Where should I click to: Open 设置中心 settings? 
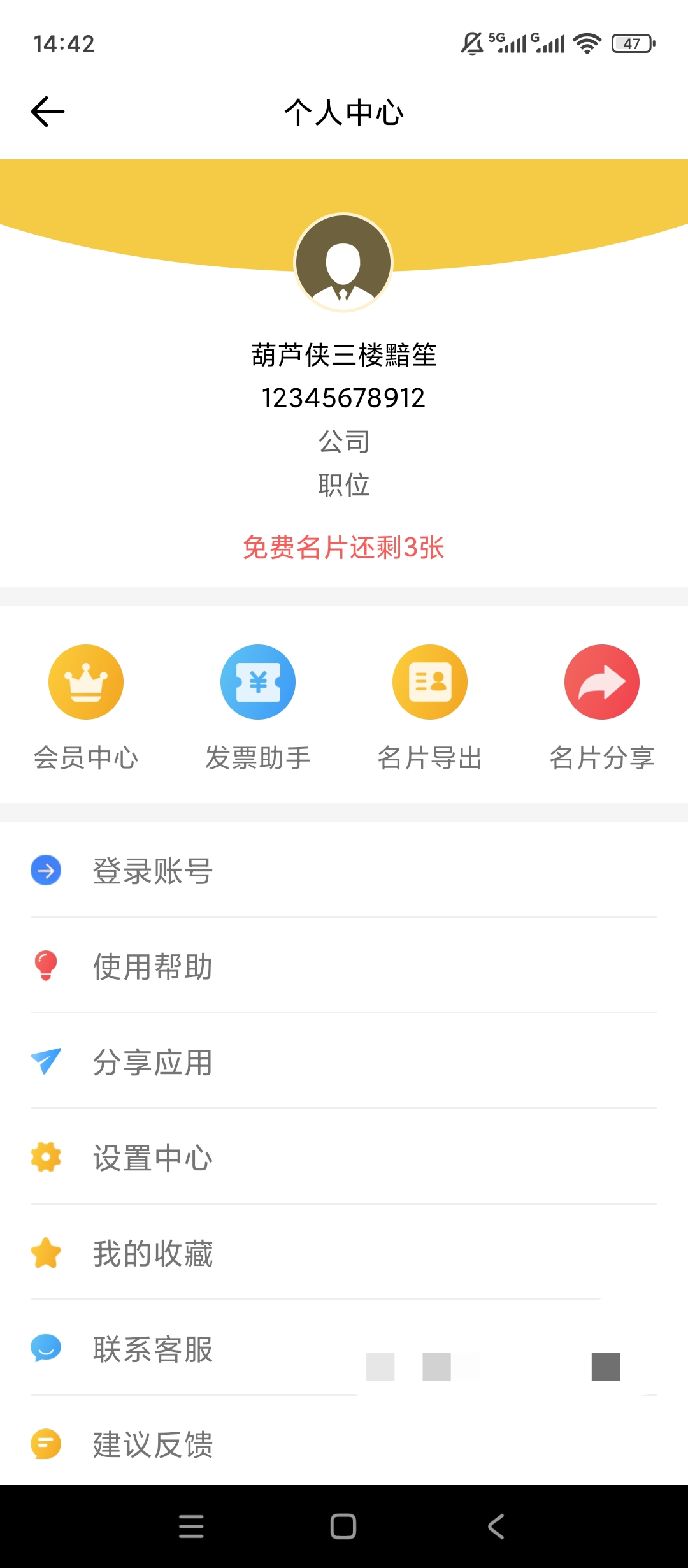(344, 1157)
